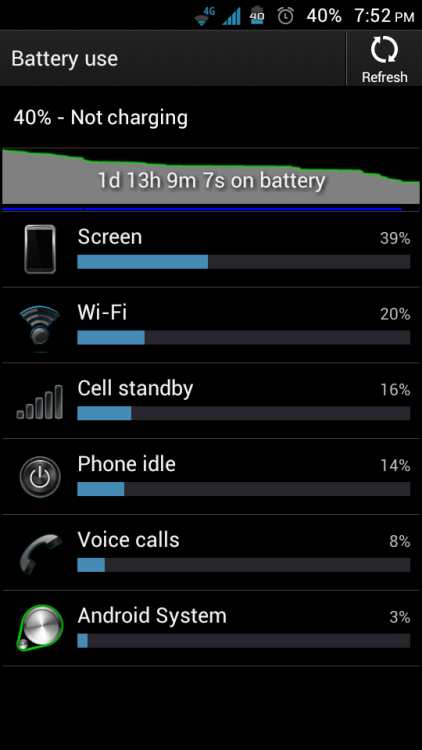Refresh the battery usage stats
This screenshot has height=750, width=422.
pyautogui.click(x=384, y=59)
